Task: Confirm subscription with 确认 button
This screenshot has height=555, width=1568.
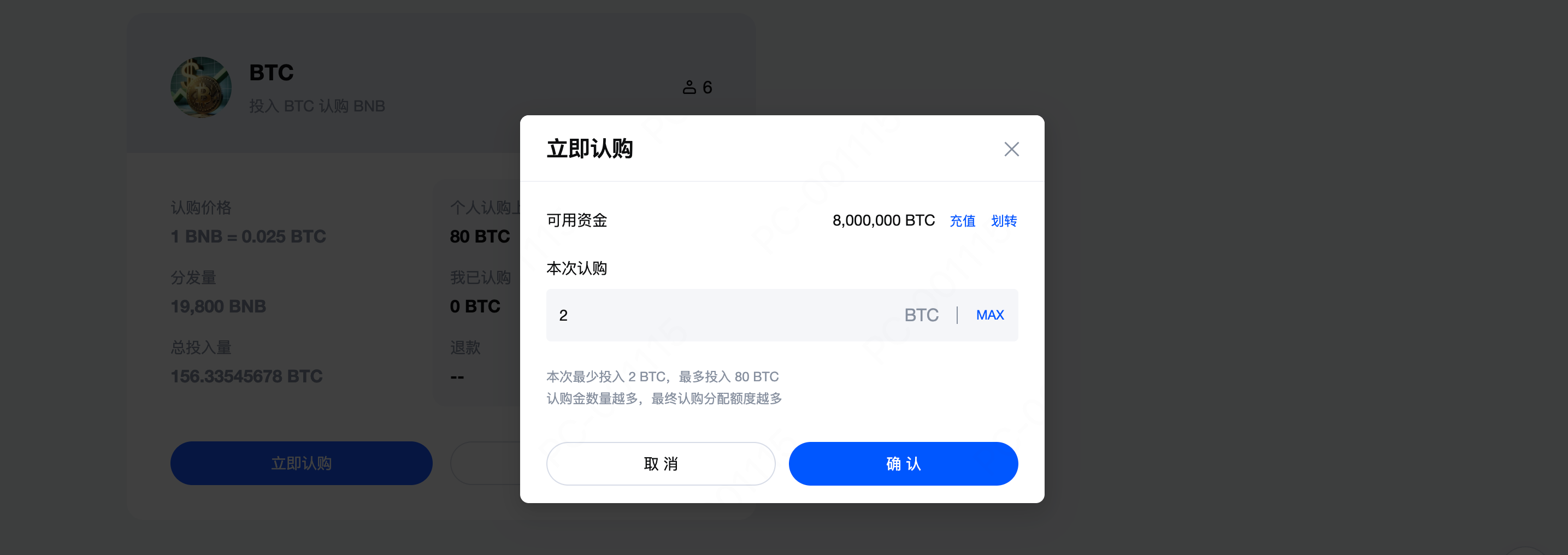Action: point(903,464)
